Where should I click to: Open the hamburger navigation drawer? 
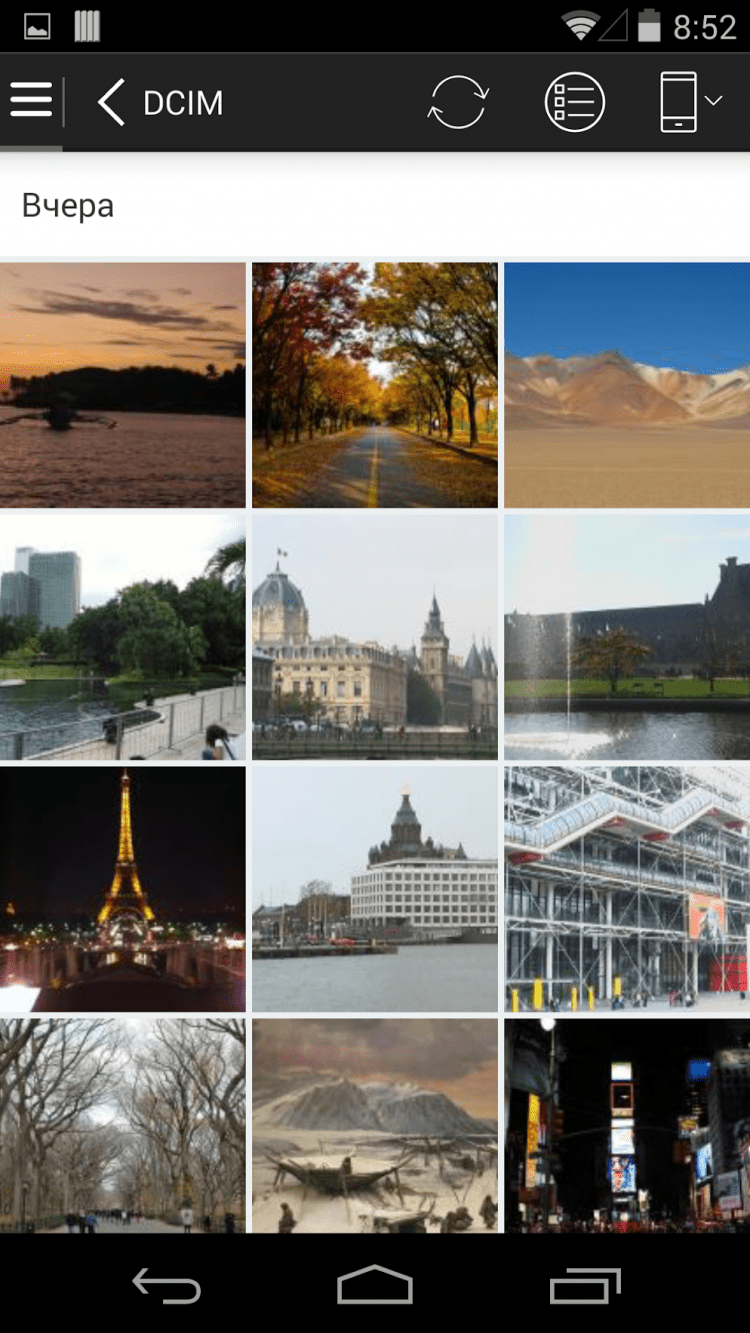pyautogui.click(x=31, y=101)
